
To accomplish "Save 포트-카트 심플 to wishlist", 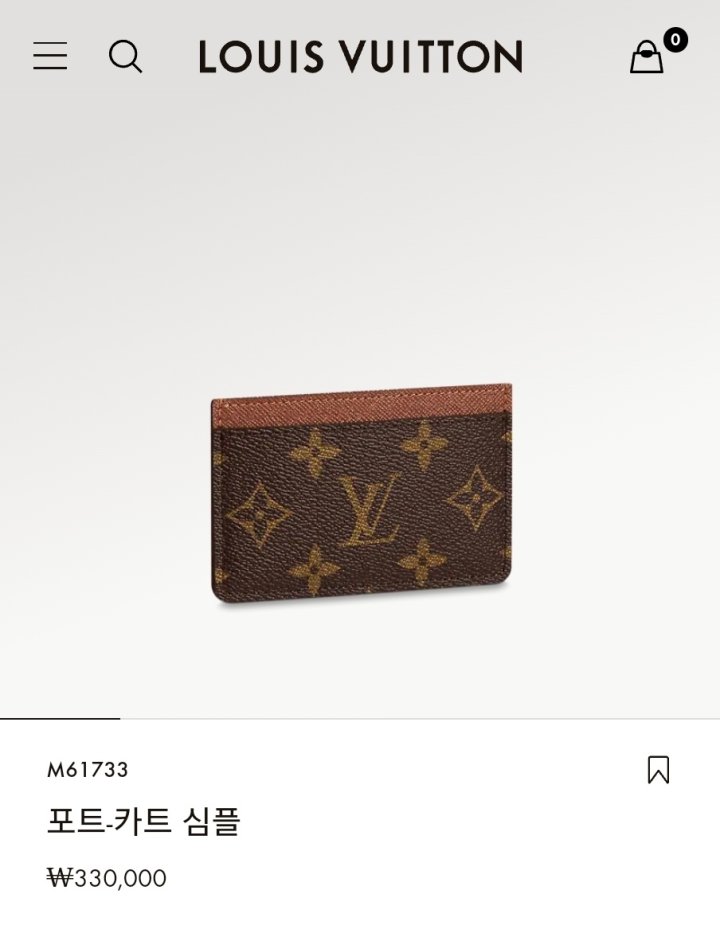I will (658, 769).
